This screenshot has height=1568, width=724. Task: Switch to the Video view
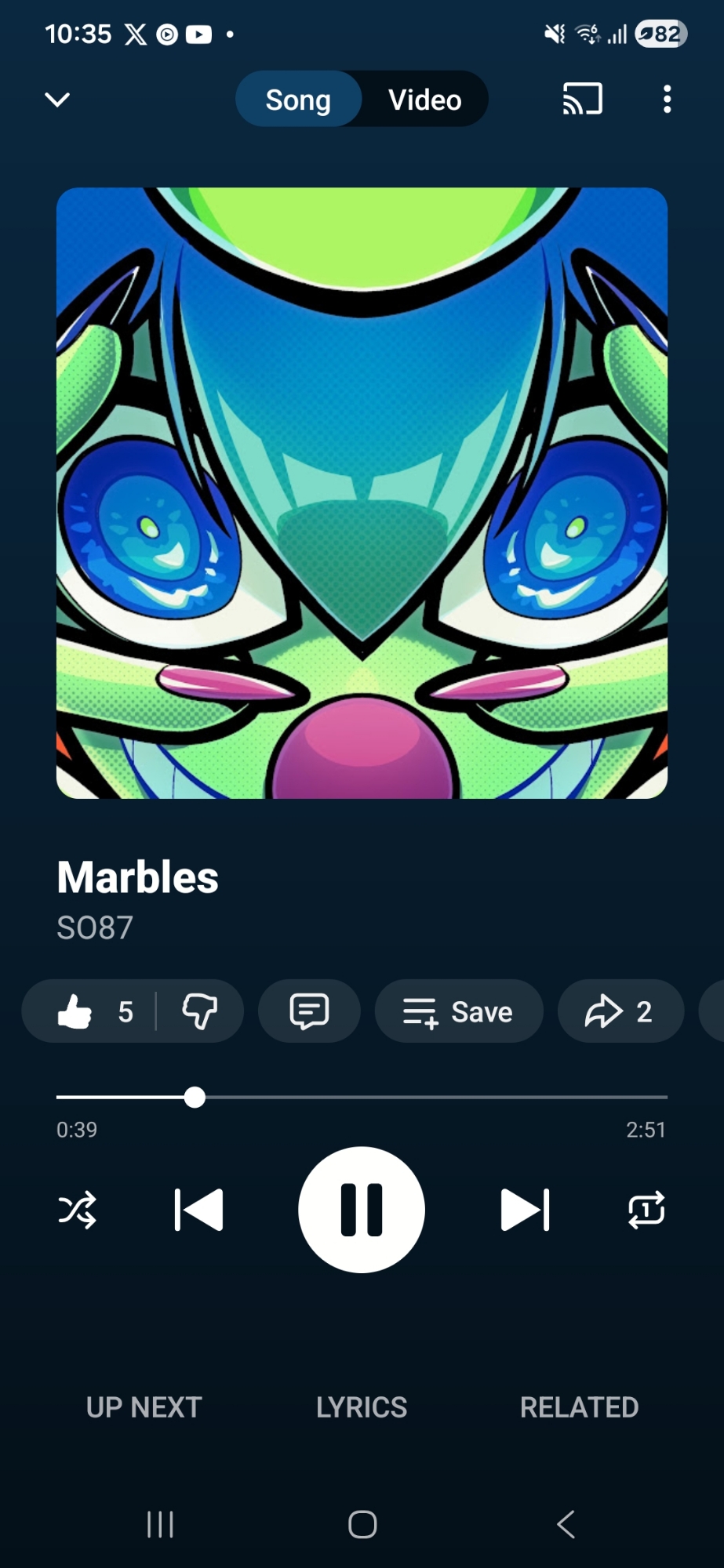coord(424,100)
